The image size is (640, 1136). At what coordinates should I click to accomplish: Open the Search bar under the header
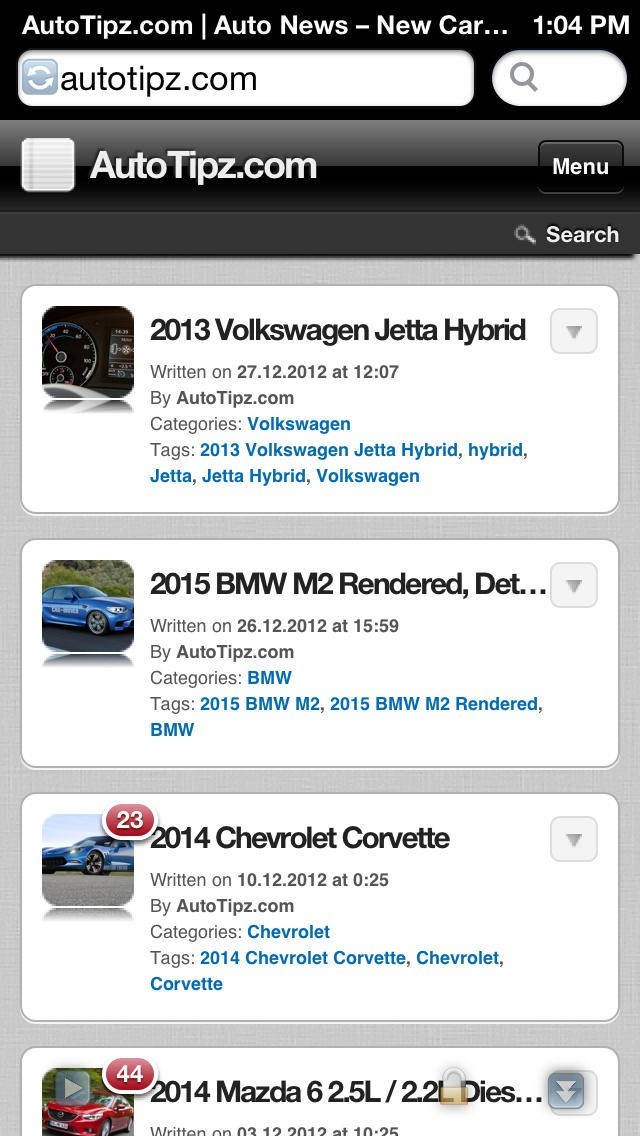(x=568, y=235)
